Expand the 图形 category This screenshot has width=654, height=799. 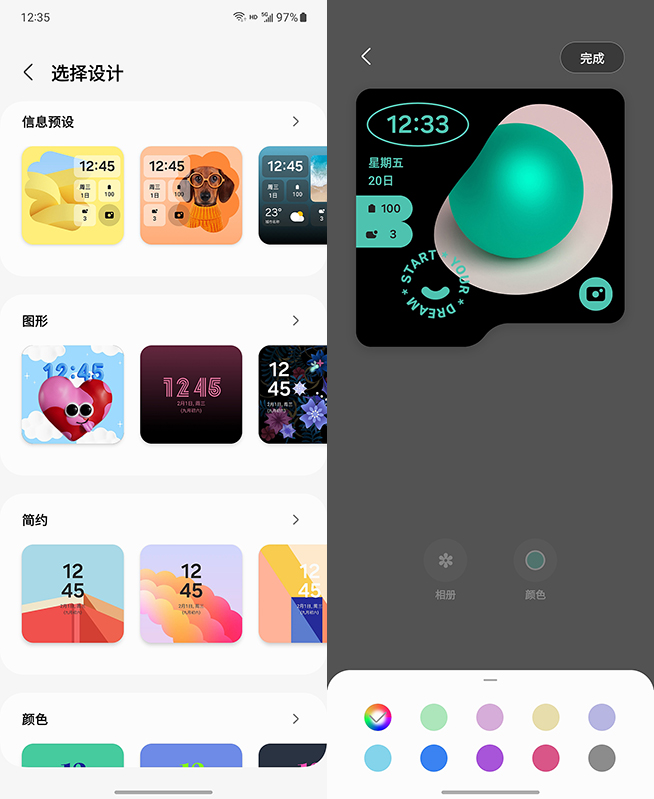295,321
